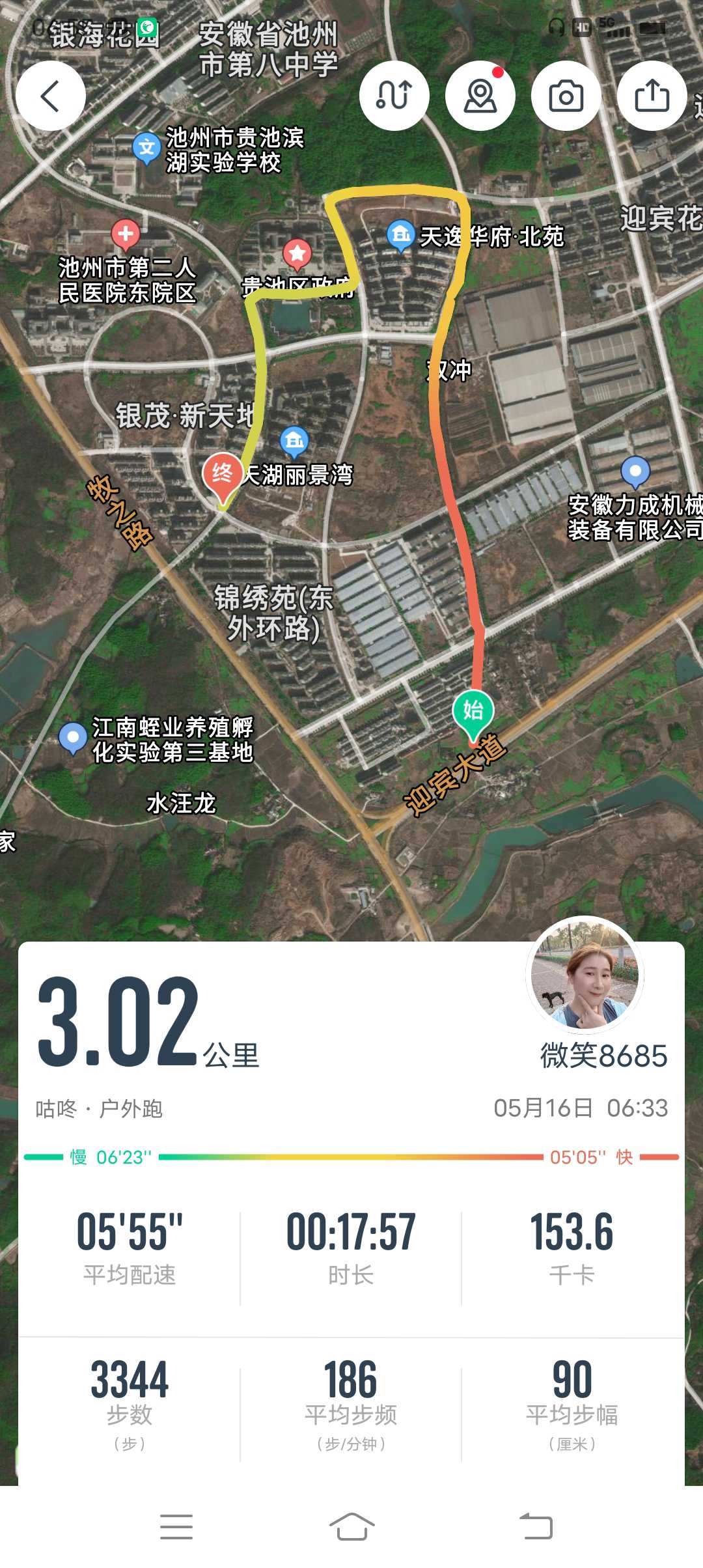703x1568 pixels.
Task: Open the recent apps menu button
Action: tap(176, 1526)
